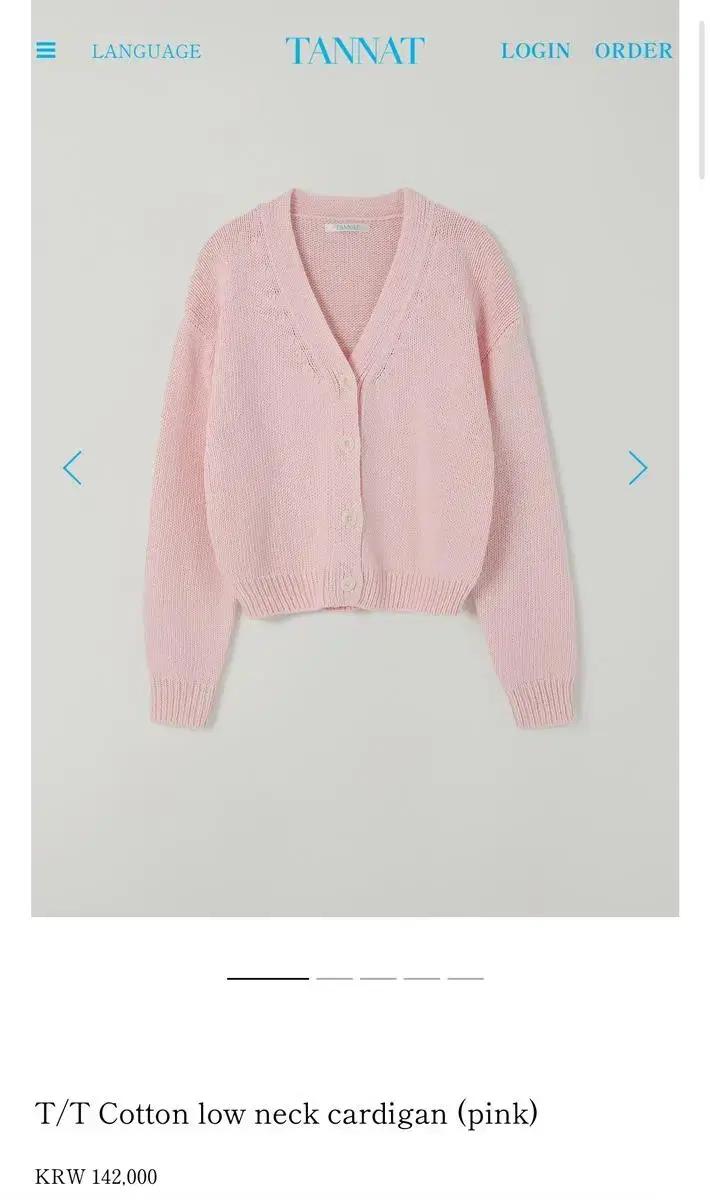Show the previous product image
This screenshot has height=1200, width=710.
point(72,468)
